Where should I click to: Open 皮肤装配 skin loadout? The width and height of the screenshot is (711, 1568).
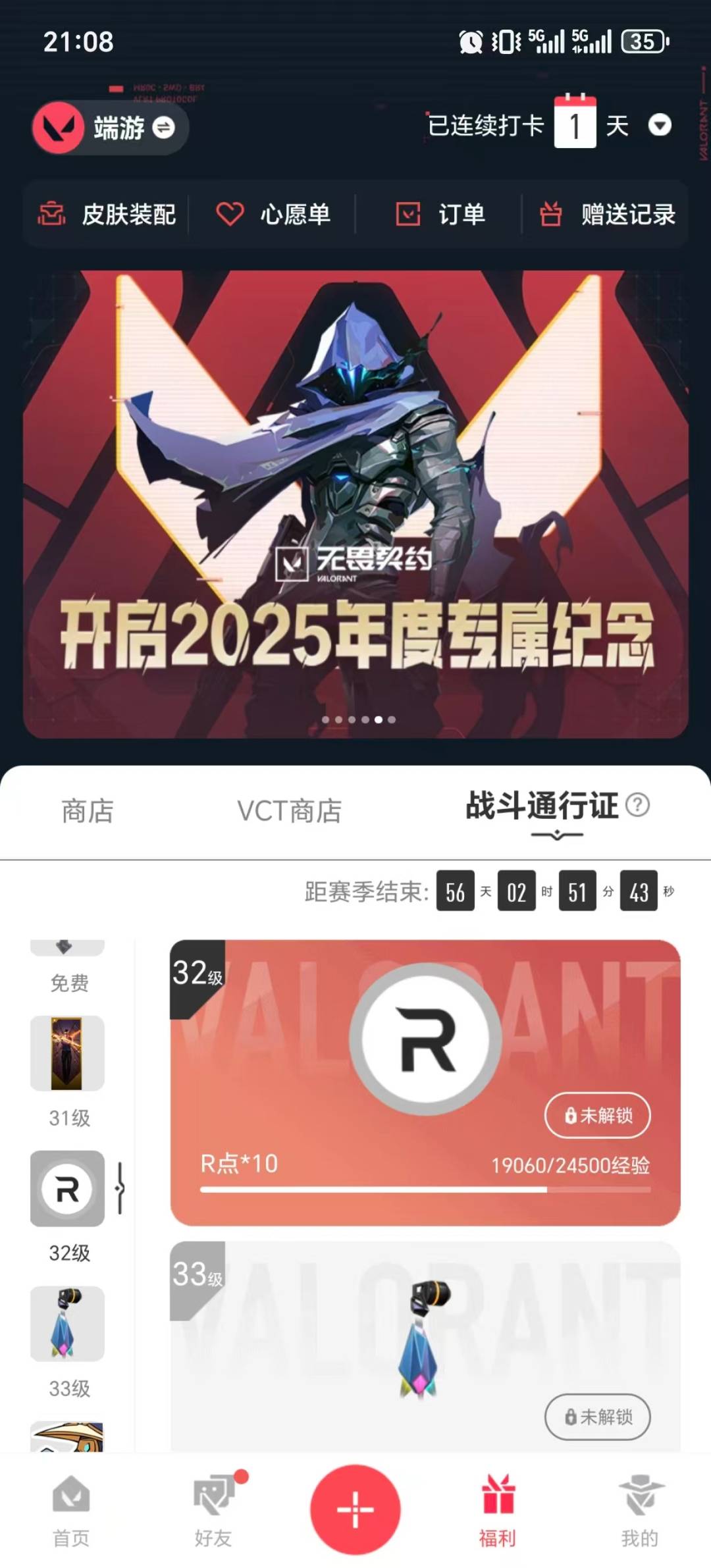pyautogui.click(x=107, y=215)
